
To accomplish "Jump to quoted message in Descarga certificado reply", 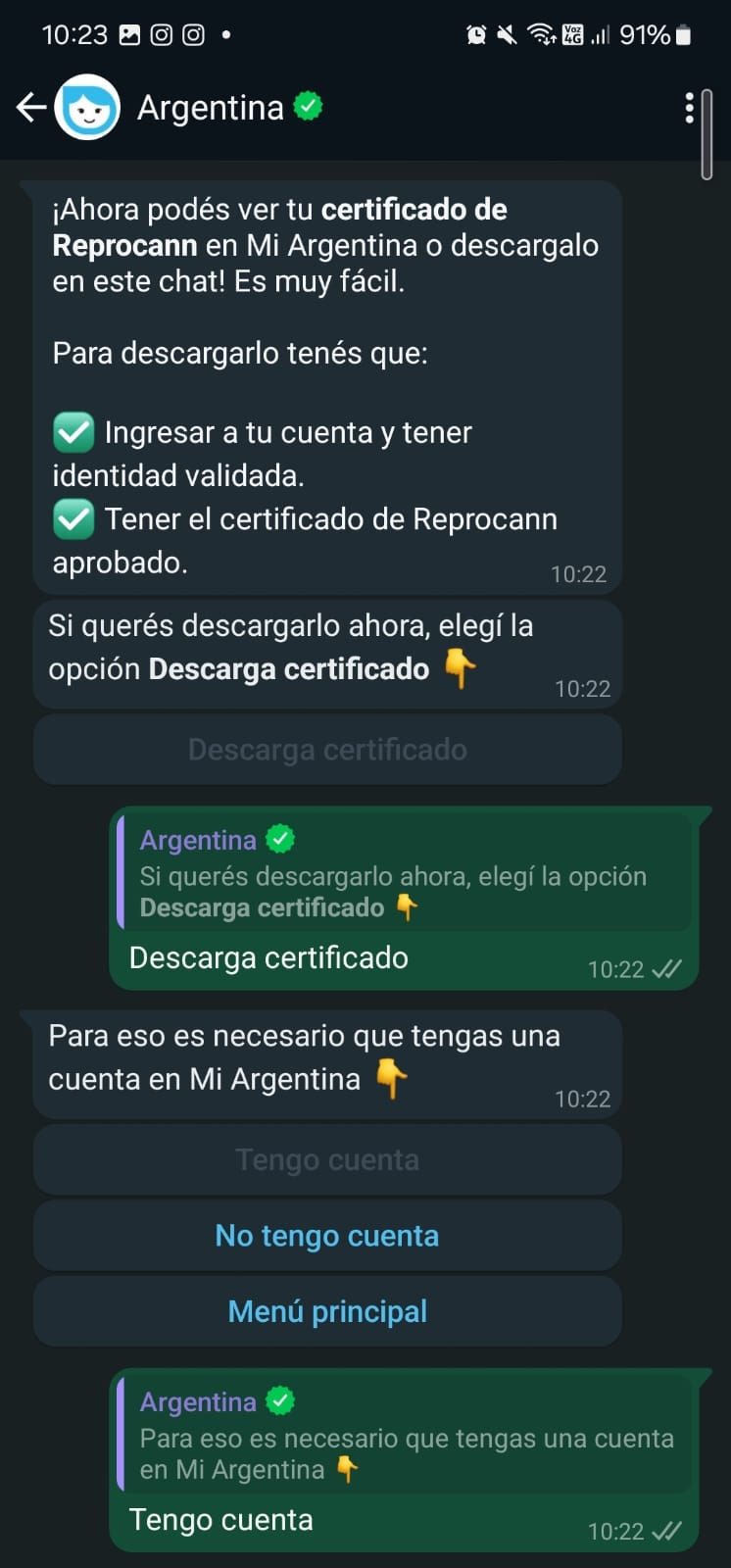I will click(405, 872).
